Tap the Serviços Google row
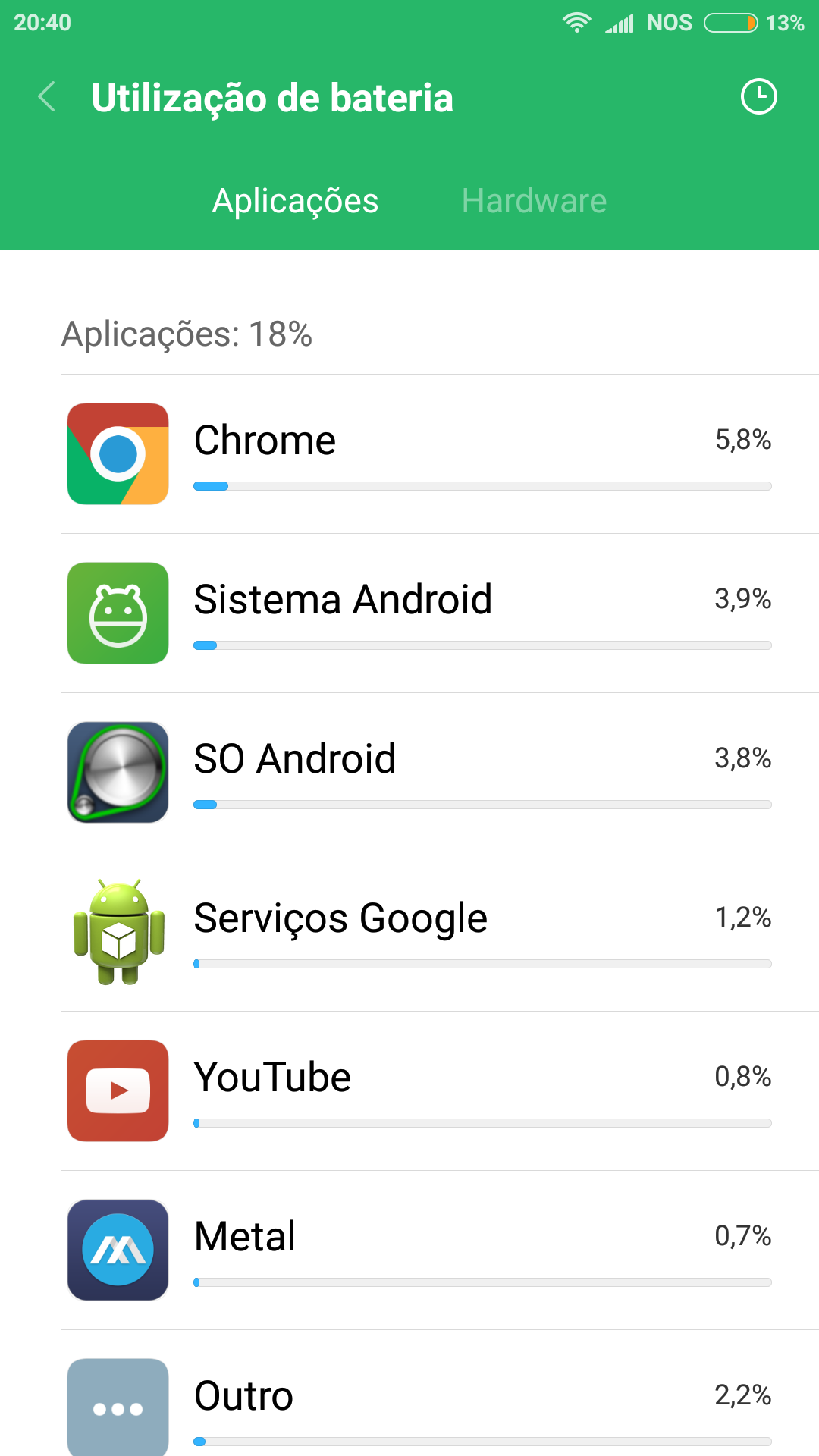 pos(440,932)
